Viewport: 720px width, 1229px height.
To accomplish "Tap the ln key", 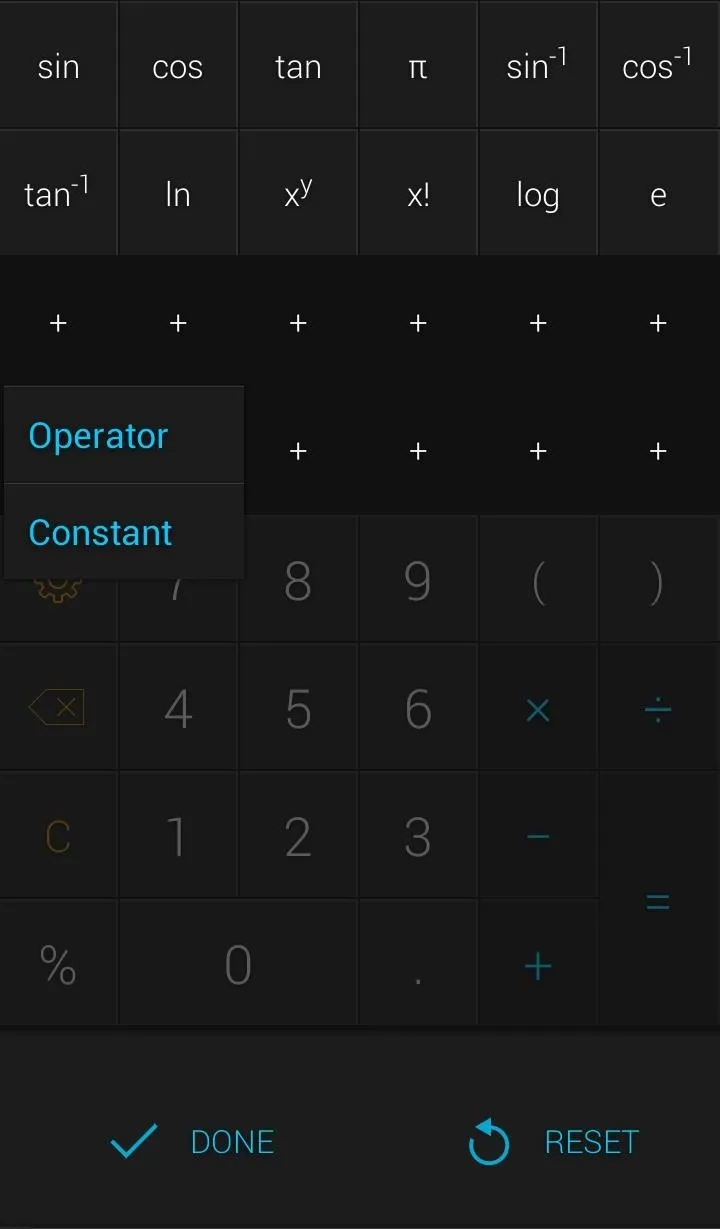I will click(178, 193).
